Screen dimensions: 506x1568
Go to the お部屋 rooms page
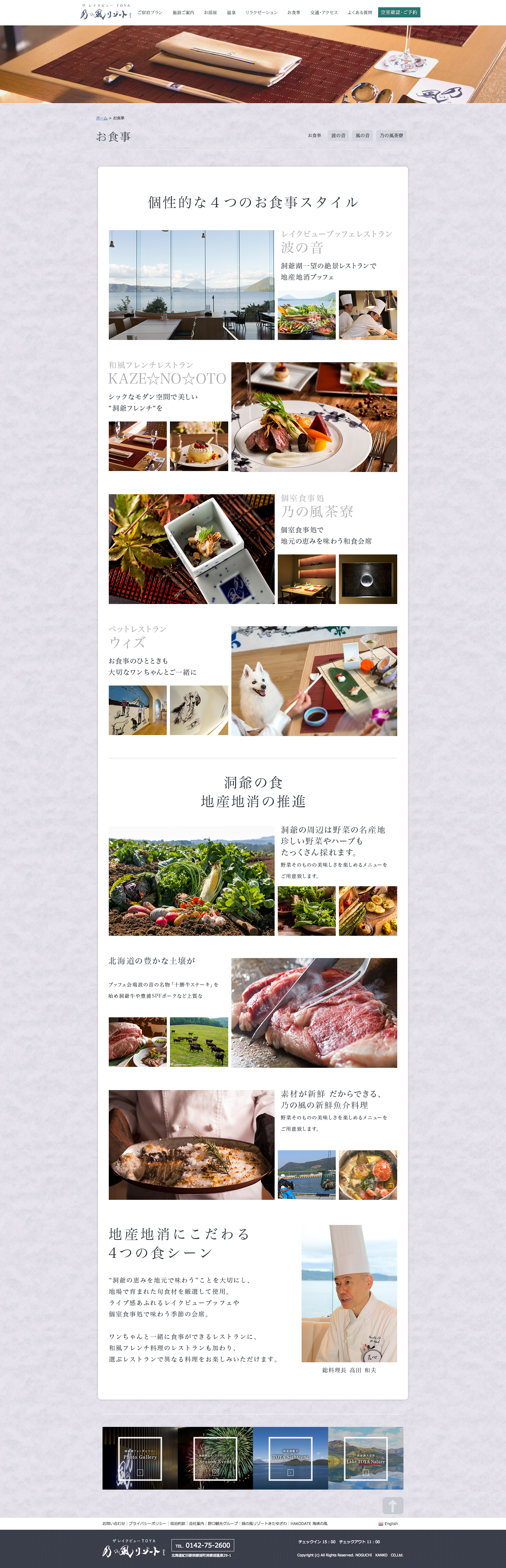[210, 12]
